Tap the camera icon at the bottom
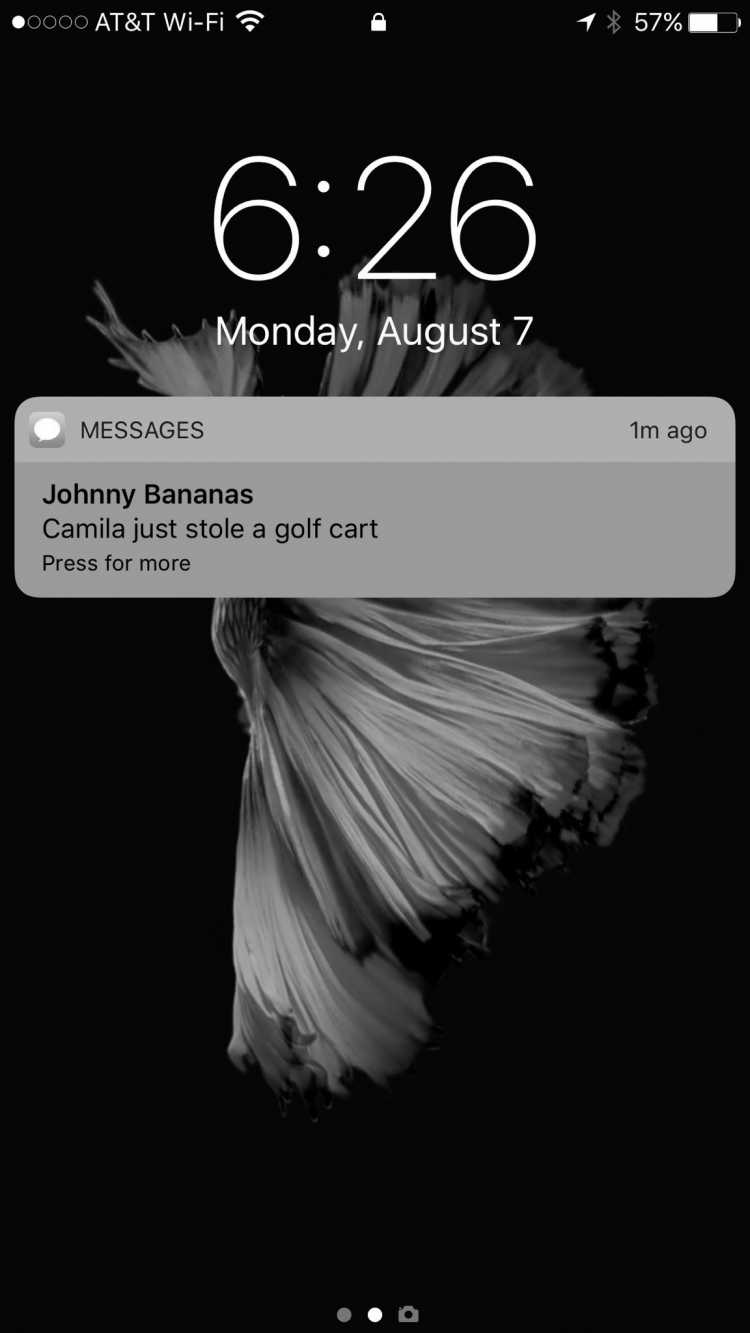This screenshot has height=1333, width=750. 407,1314
